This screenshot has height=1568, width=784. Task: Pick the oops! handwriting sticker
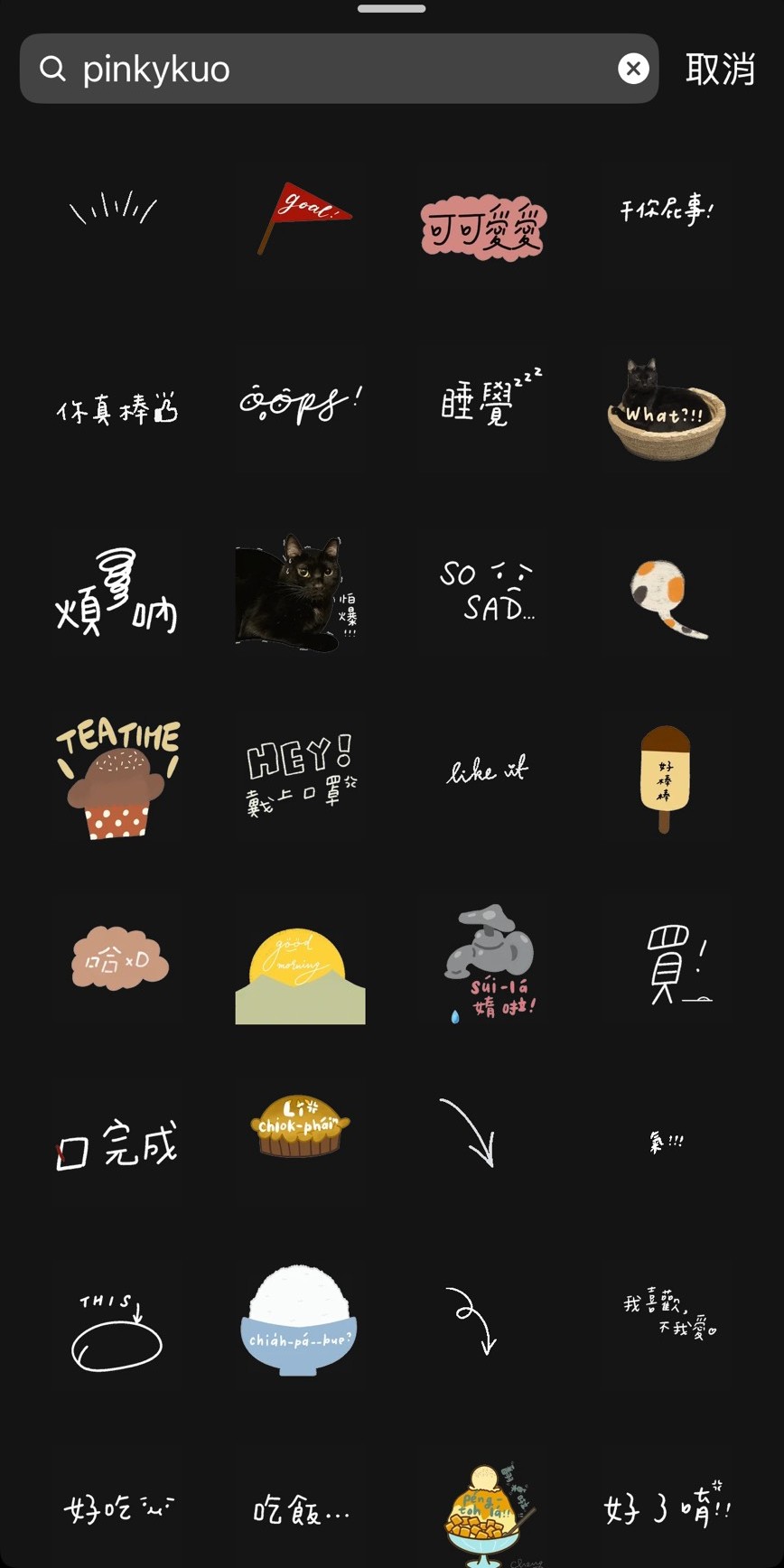300,403
